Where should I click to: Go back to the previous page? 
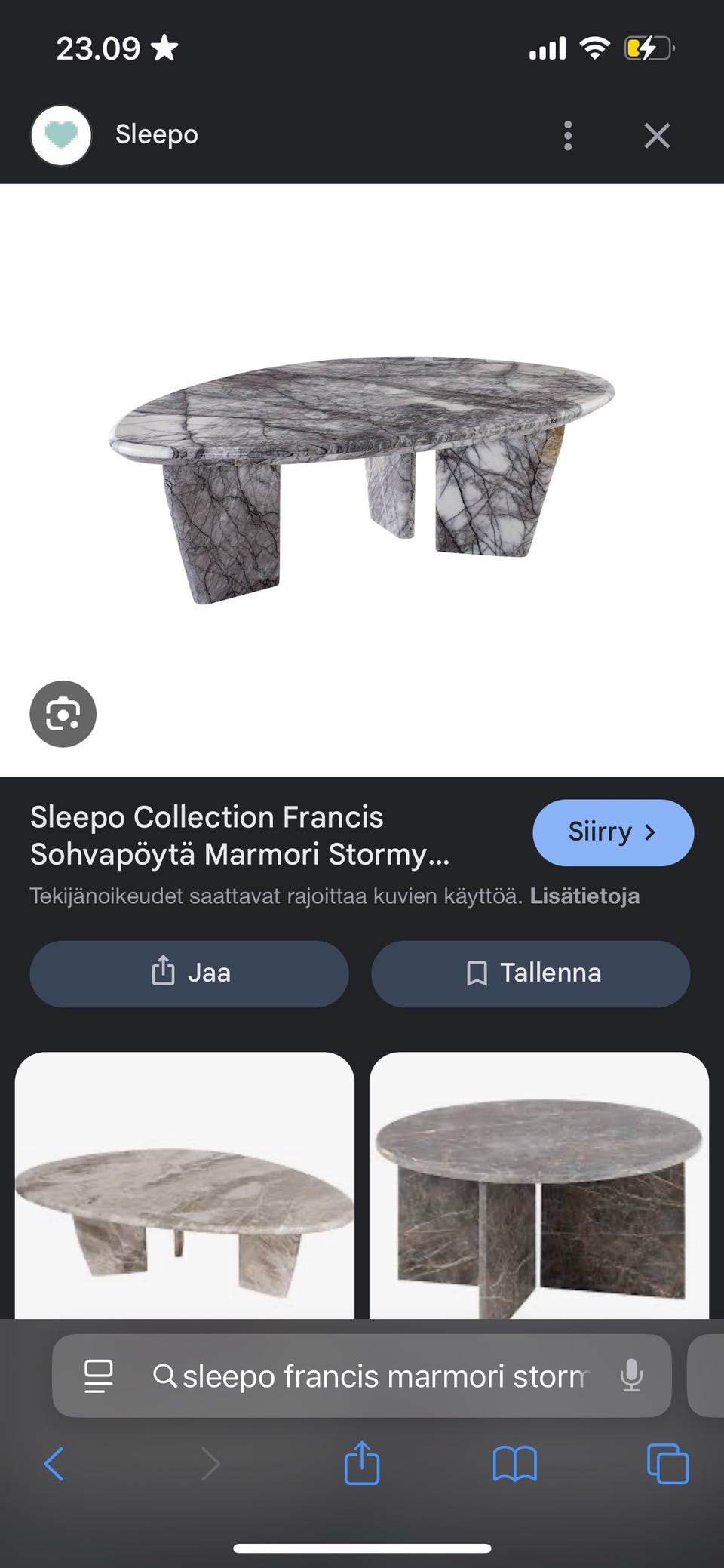tap(54, 1464)
